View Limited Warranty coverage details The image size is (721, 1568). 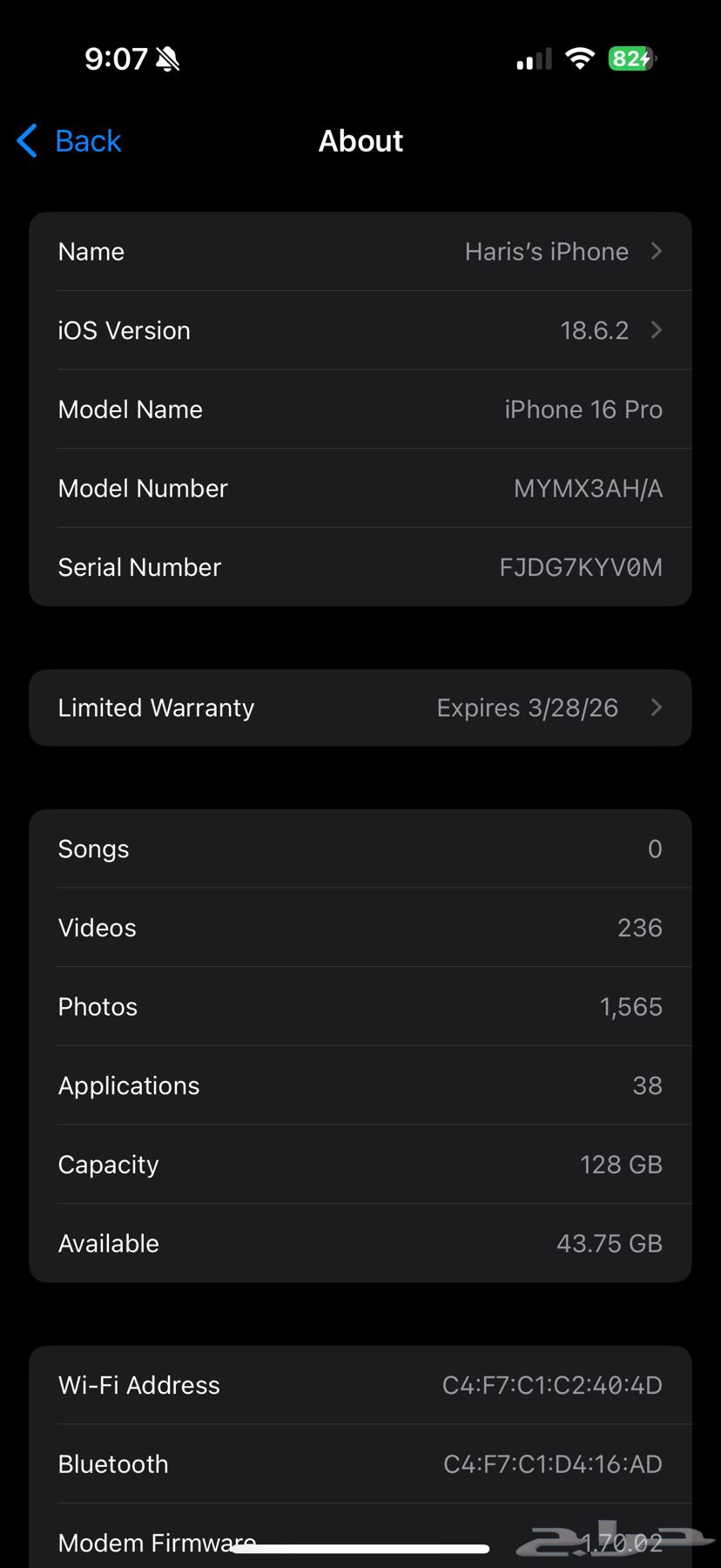click(x=360, y=708)
